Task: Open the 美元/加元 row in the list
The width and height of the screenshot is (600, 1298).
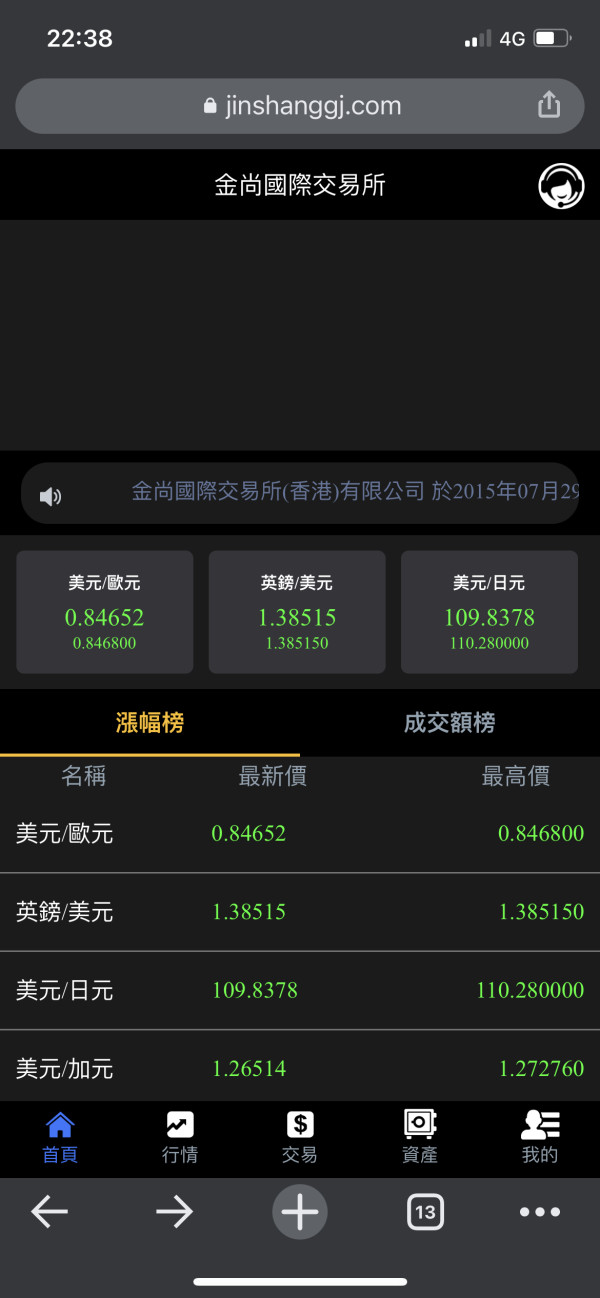Action: [300, 1068]
